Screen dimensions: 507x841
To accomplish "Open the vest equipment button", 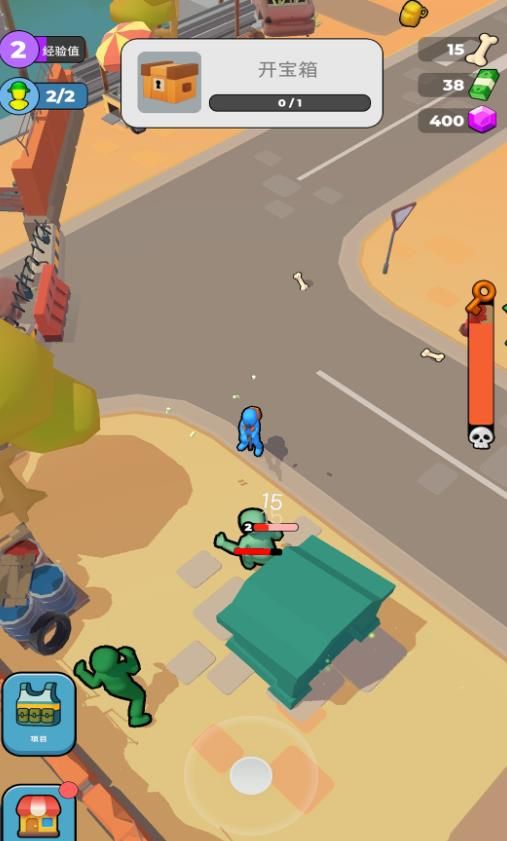I will coord(38,714).
